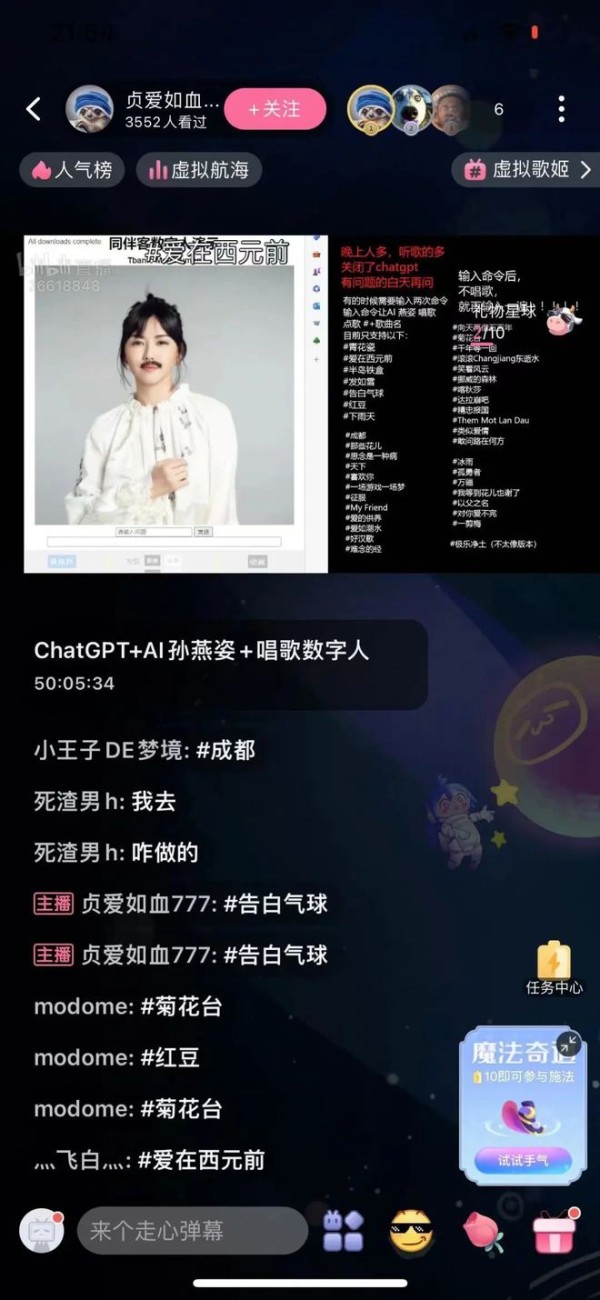Open the streamer's avatar 贞爱如血
Viewport: 600px width, 1300px height.
[89, 109]
